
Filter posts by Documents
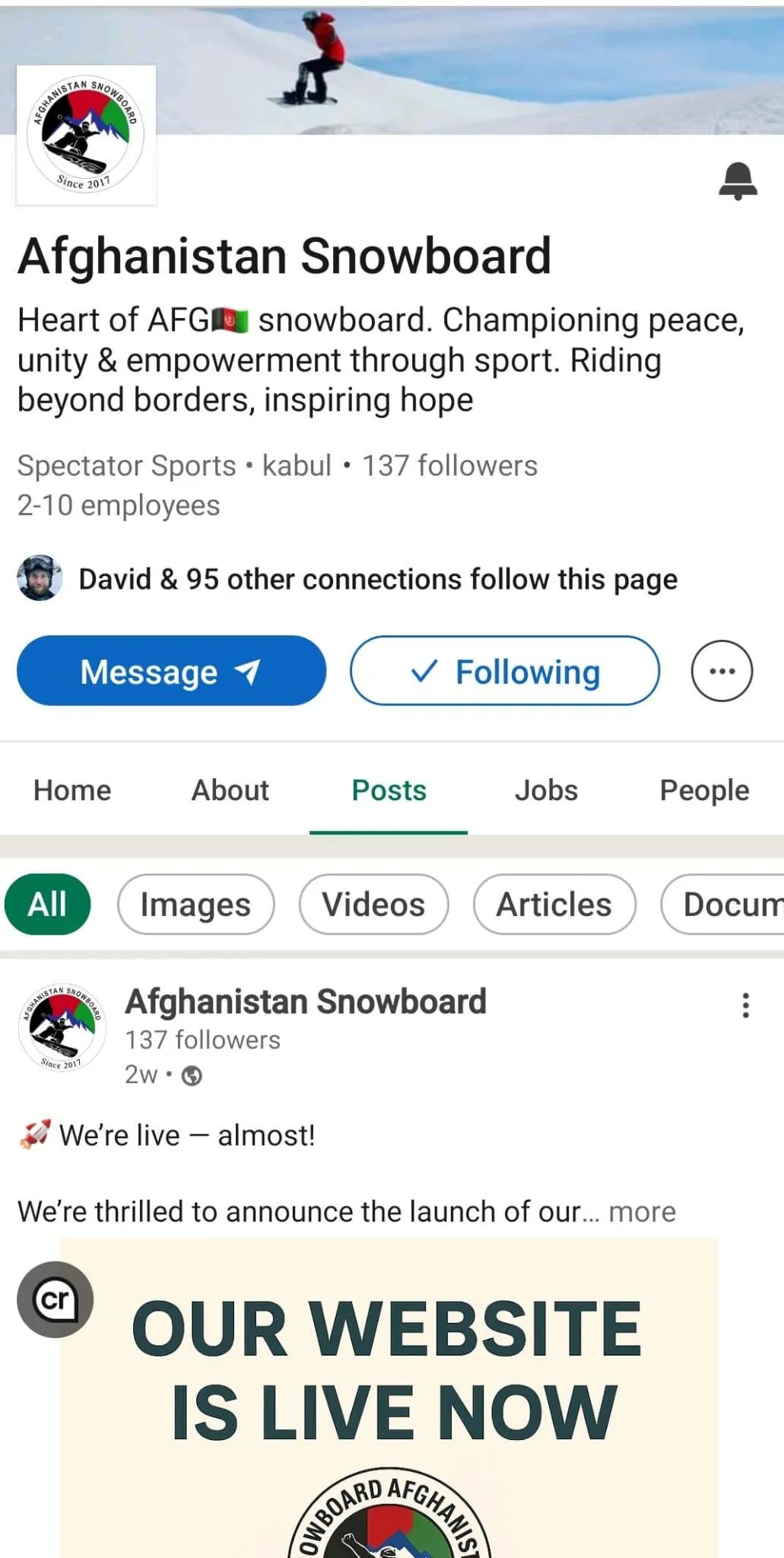point(722,905)
